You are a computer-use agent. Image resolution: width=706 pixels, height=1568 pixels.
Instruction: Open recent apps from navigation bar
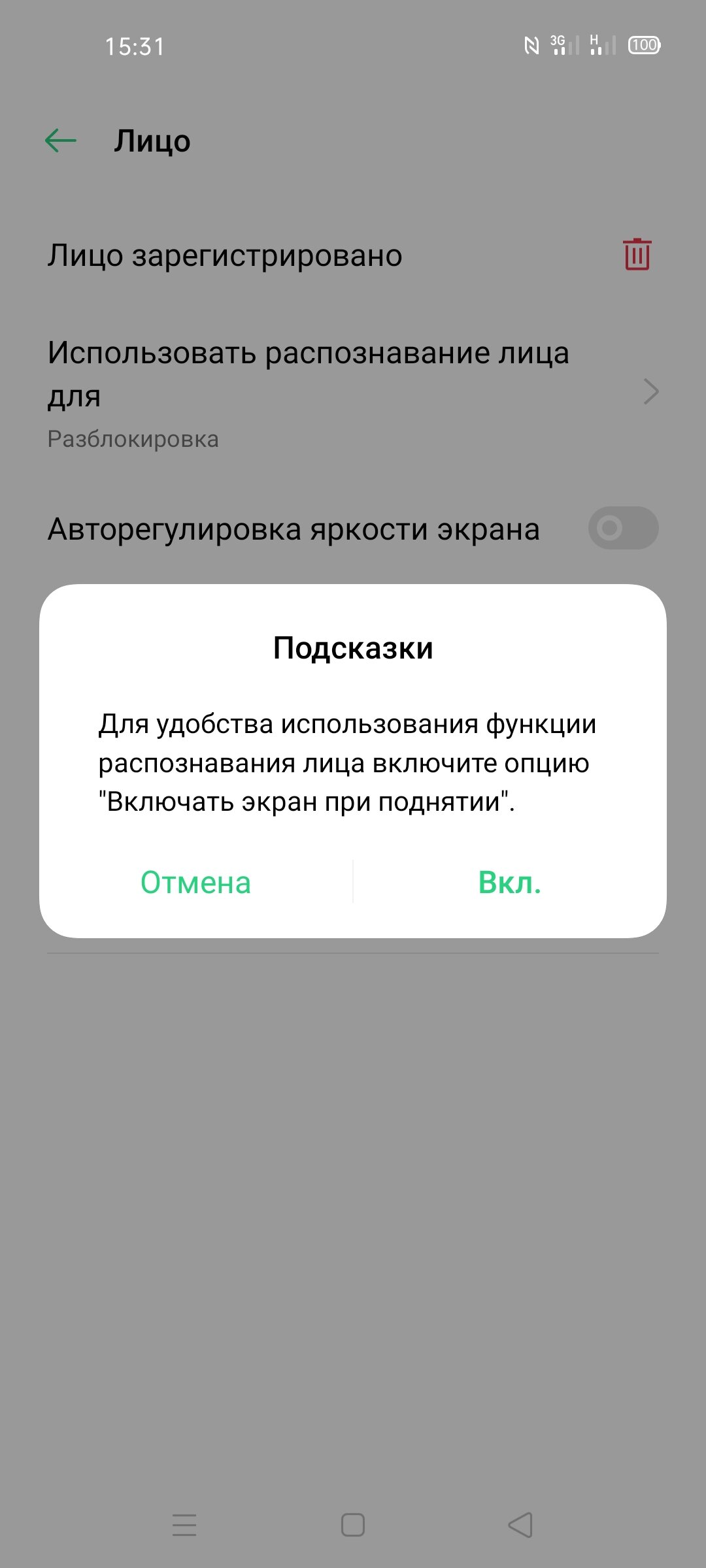pyautogui.click(x=184, y=1525)
